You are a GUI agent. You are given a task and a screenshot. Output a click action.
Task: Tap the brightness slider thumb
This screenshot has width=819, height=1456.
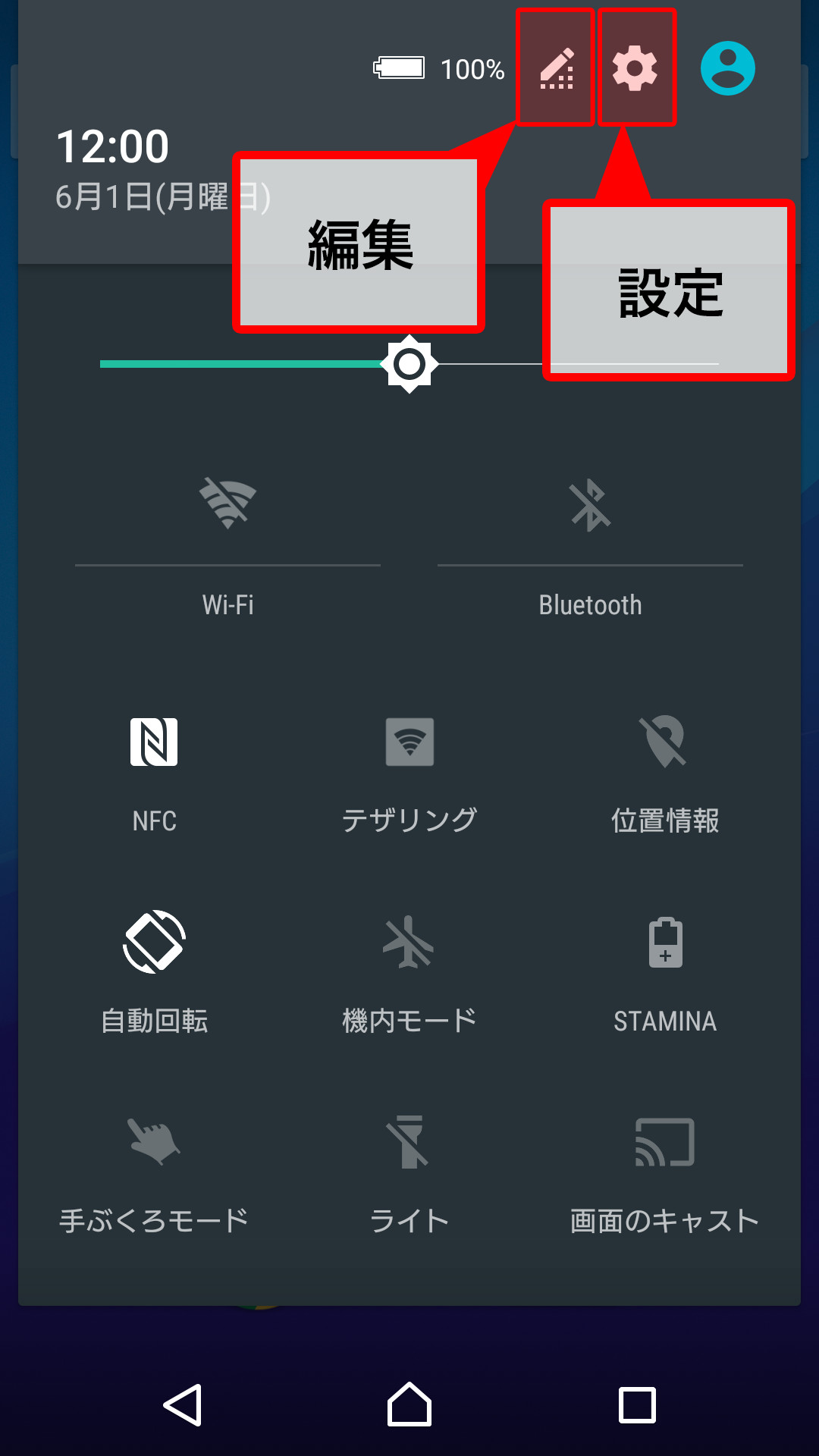[x=409, y=364]
